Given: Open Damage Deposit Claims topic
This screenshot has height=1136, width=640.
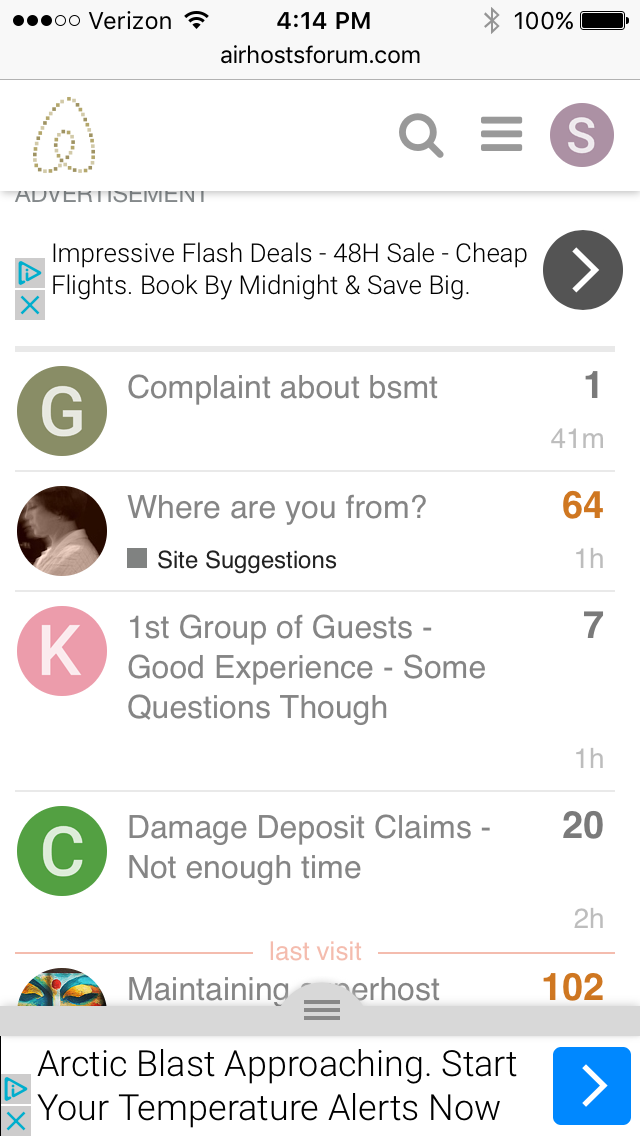Looking at the screenshot, I should pos(309,847).
